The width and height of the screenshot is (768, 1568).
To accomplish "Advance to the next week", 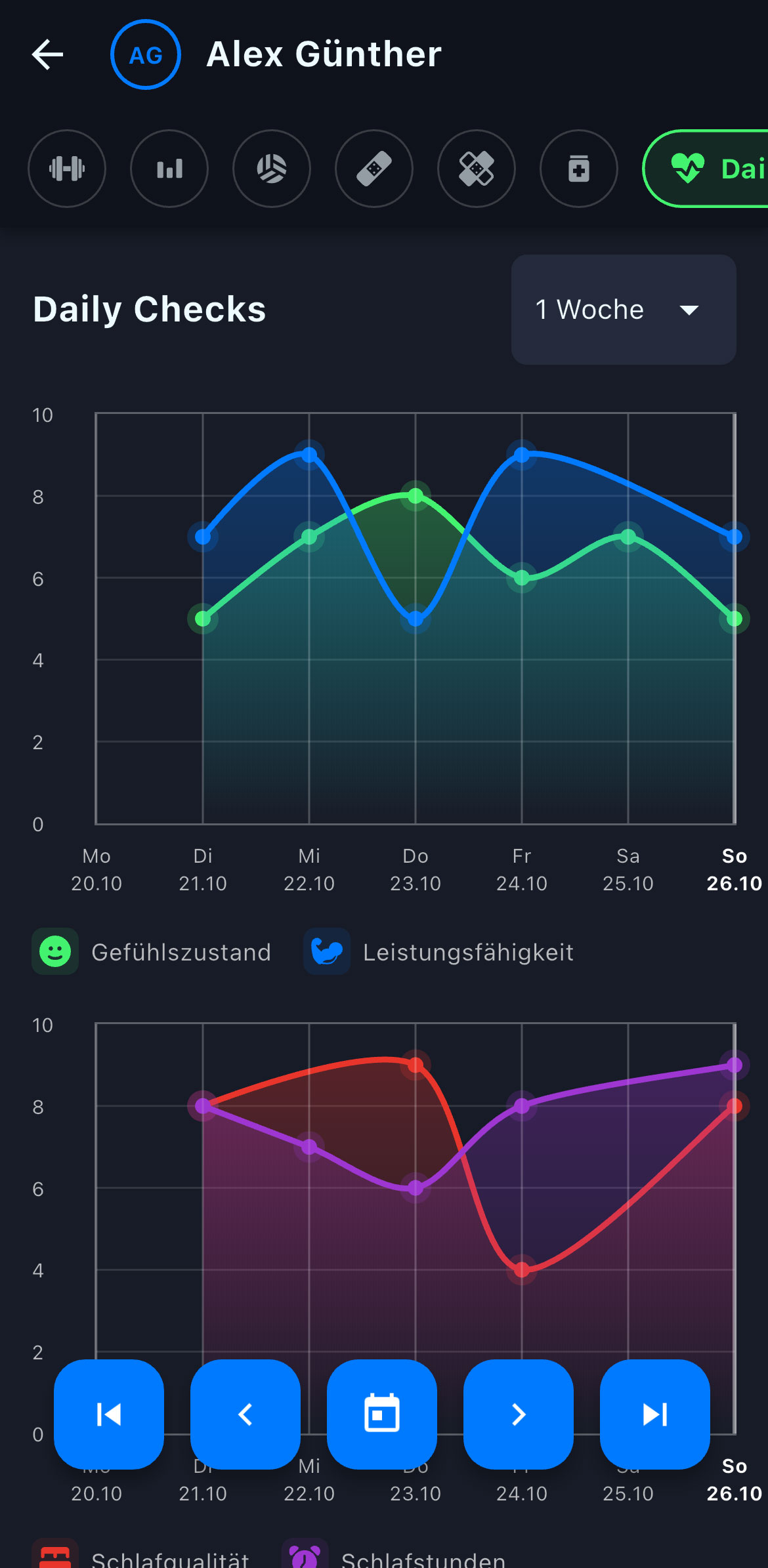I will [519, 1414].
